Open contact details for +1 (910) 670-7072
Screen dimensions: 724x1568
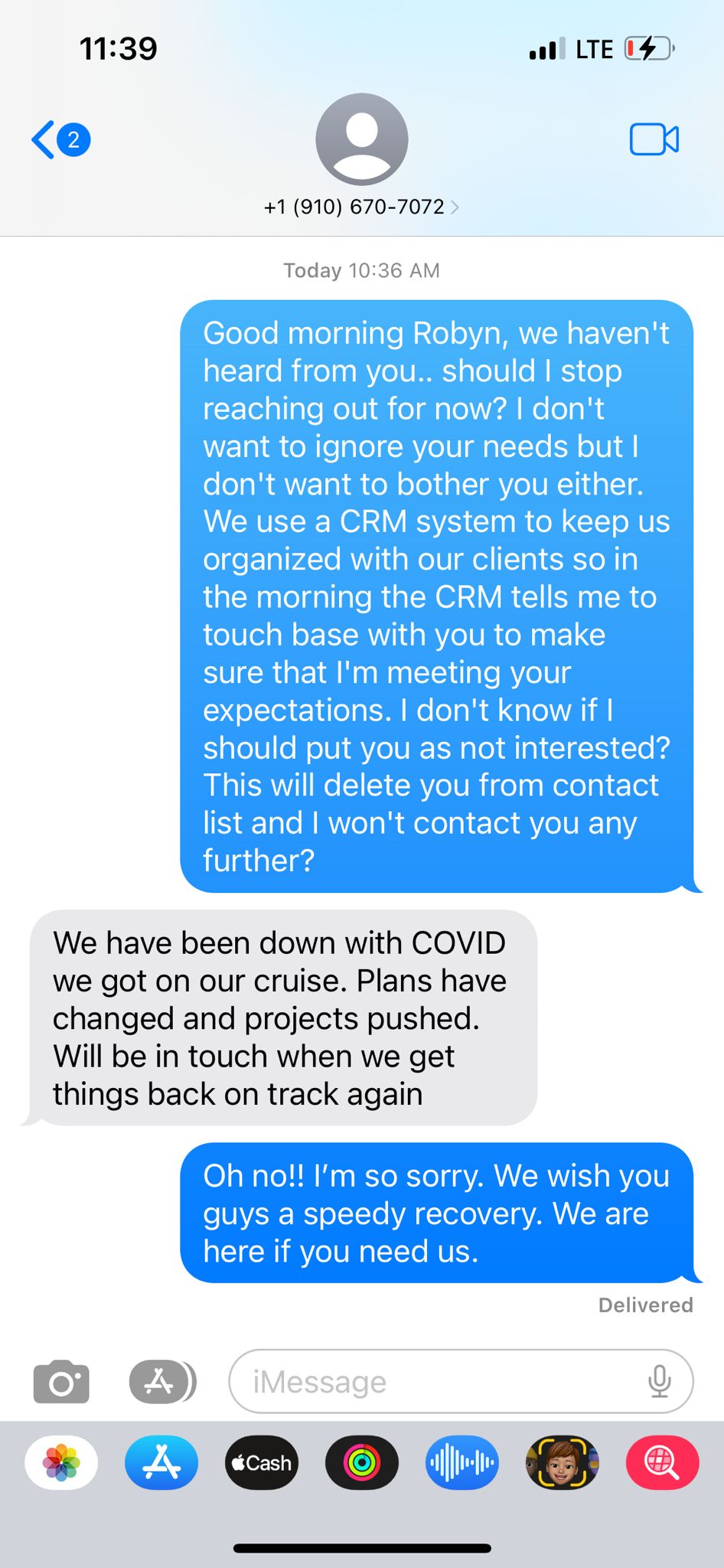click(361, 207)
